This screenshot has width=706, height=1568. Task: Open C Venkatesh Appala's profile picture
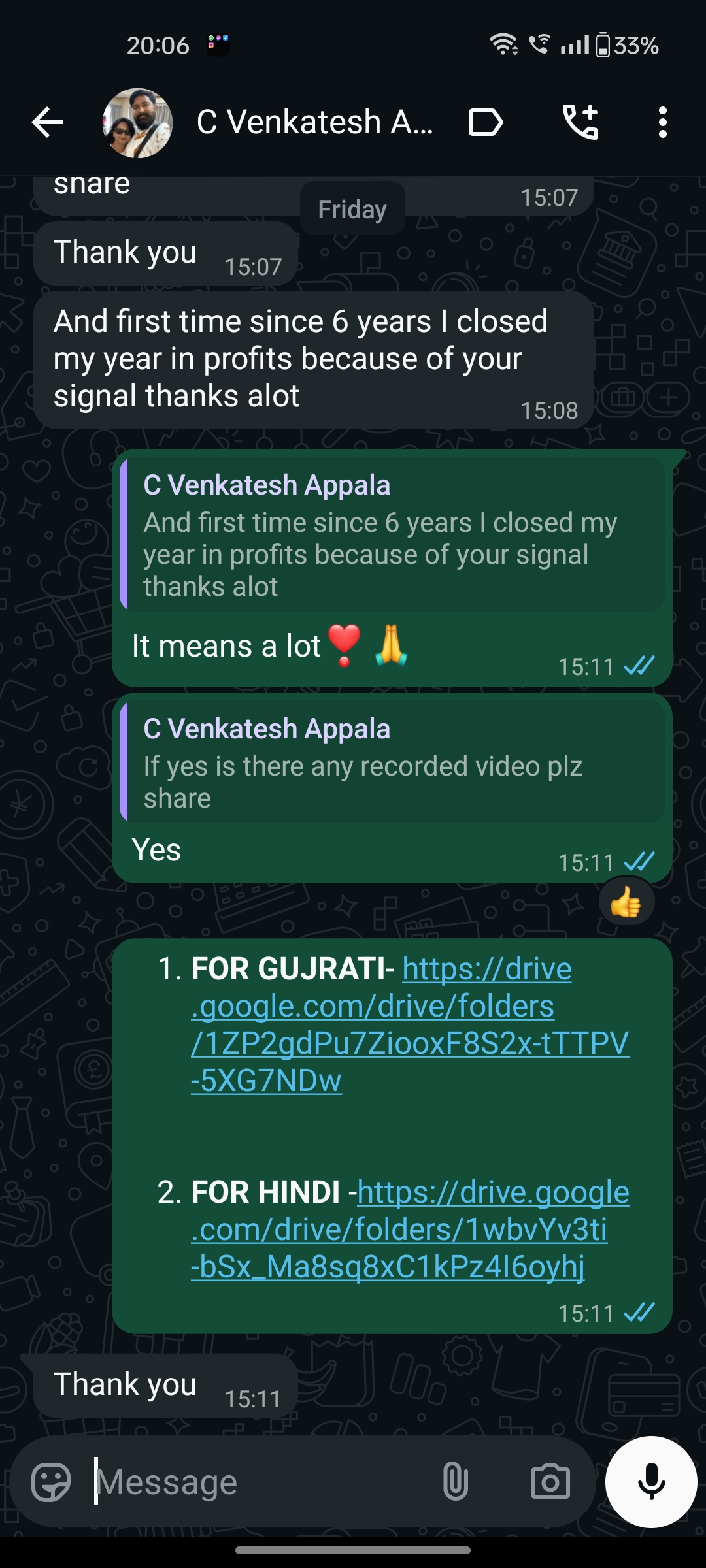tap(138, 123)
